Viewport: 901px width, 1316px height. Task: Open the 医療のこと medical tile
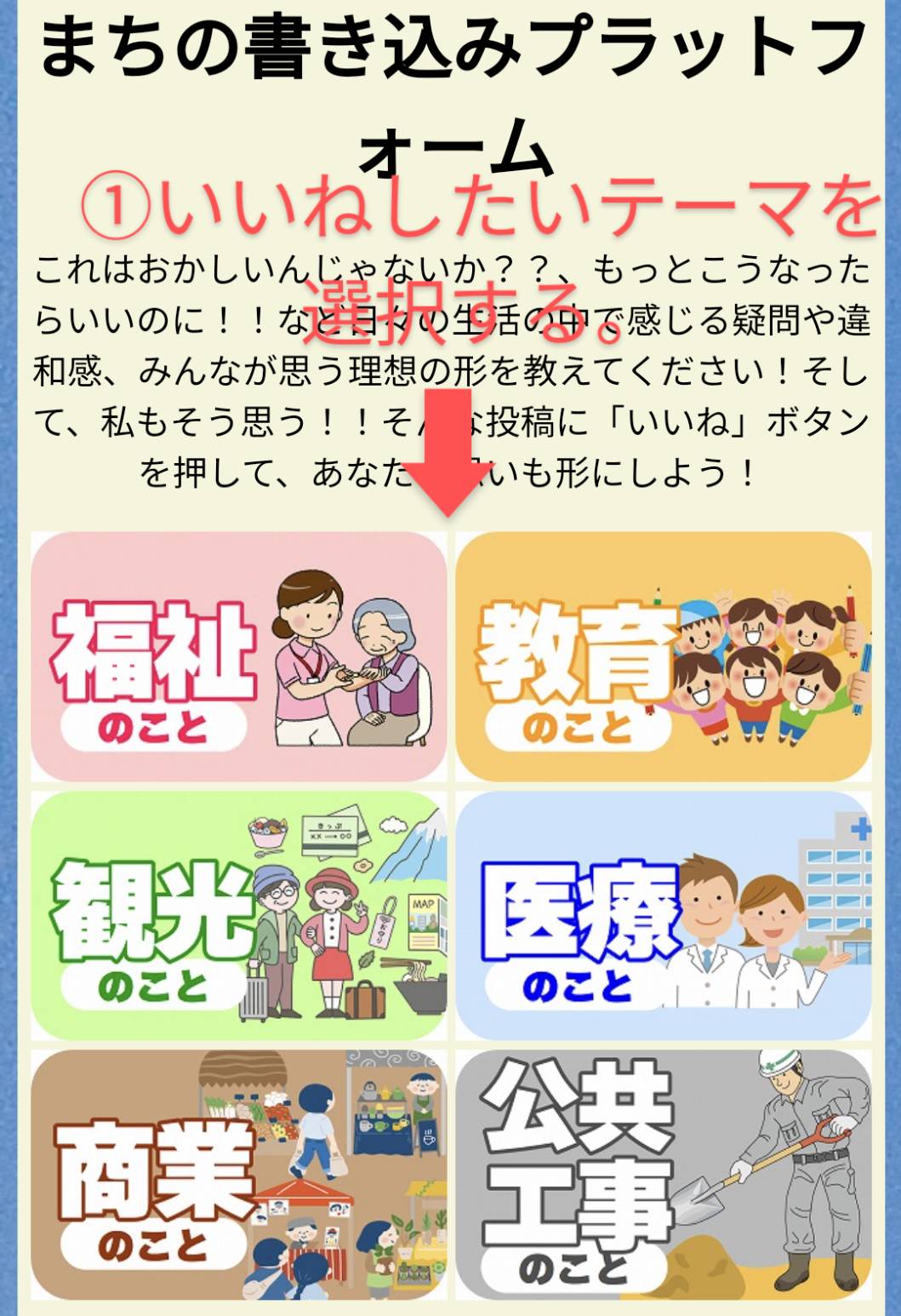pos(664,916)
